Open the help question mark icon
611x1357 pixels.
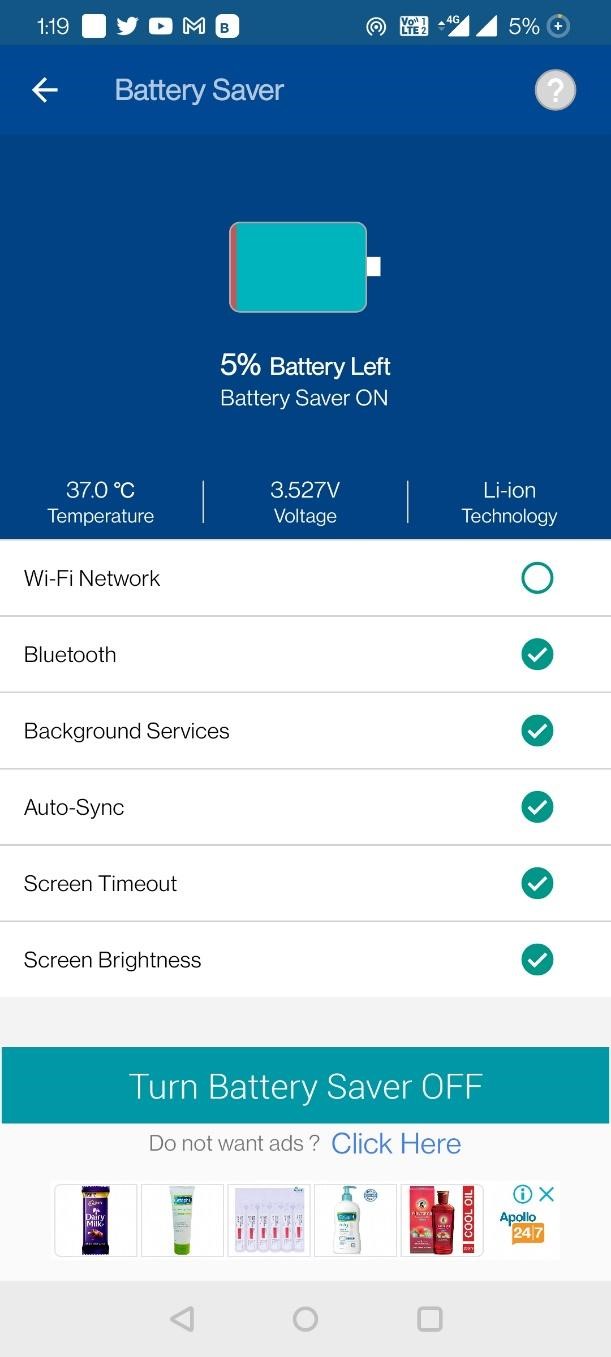click(555, 90)
